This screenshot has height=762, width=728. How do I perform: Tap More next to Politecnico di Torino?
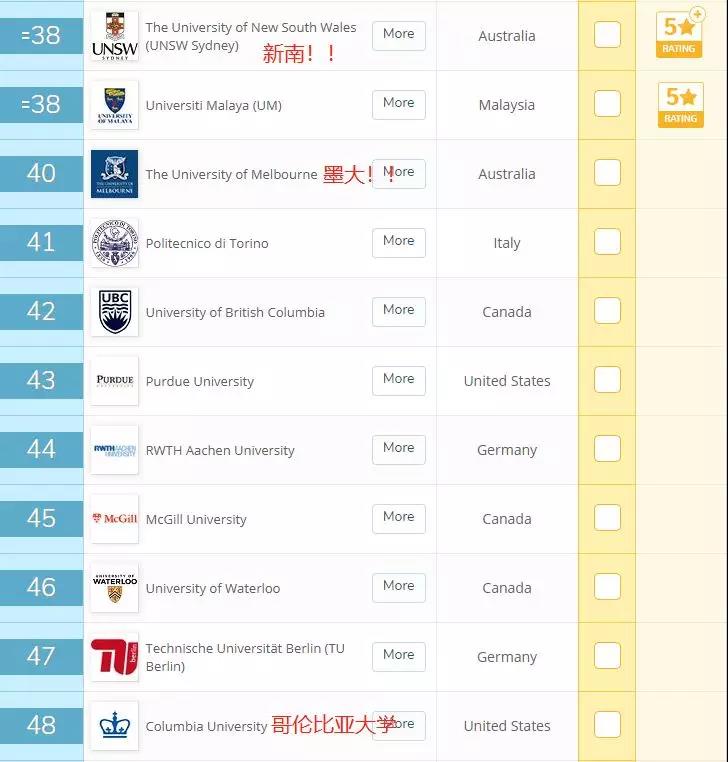click(x=399, y=242)
